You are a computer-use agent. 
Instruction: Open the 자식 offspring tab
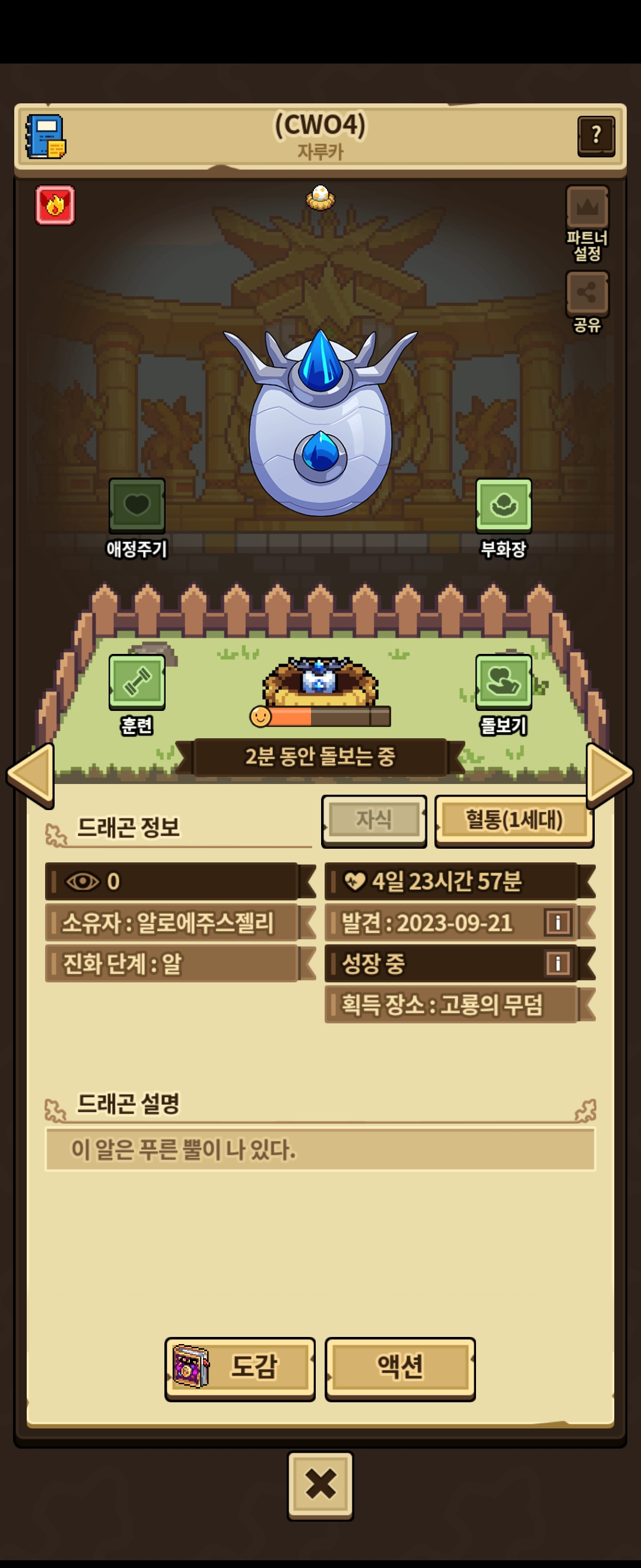click(x=373, y=819)
